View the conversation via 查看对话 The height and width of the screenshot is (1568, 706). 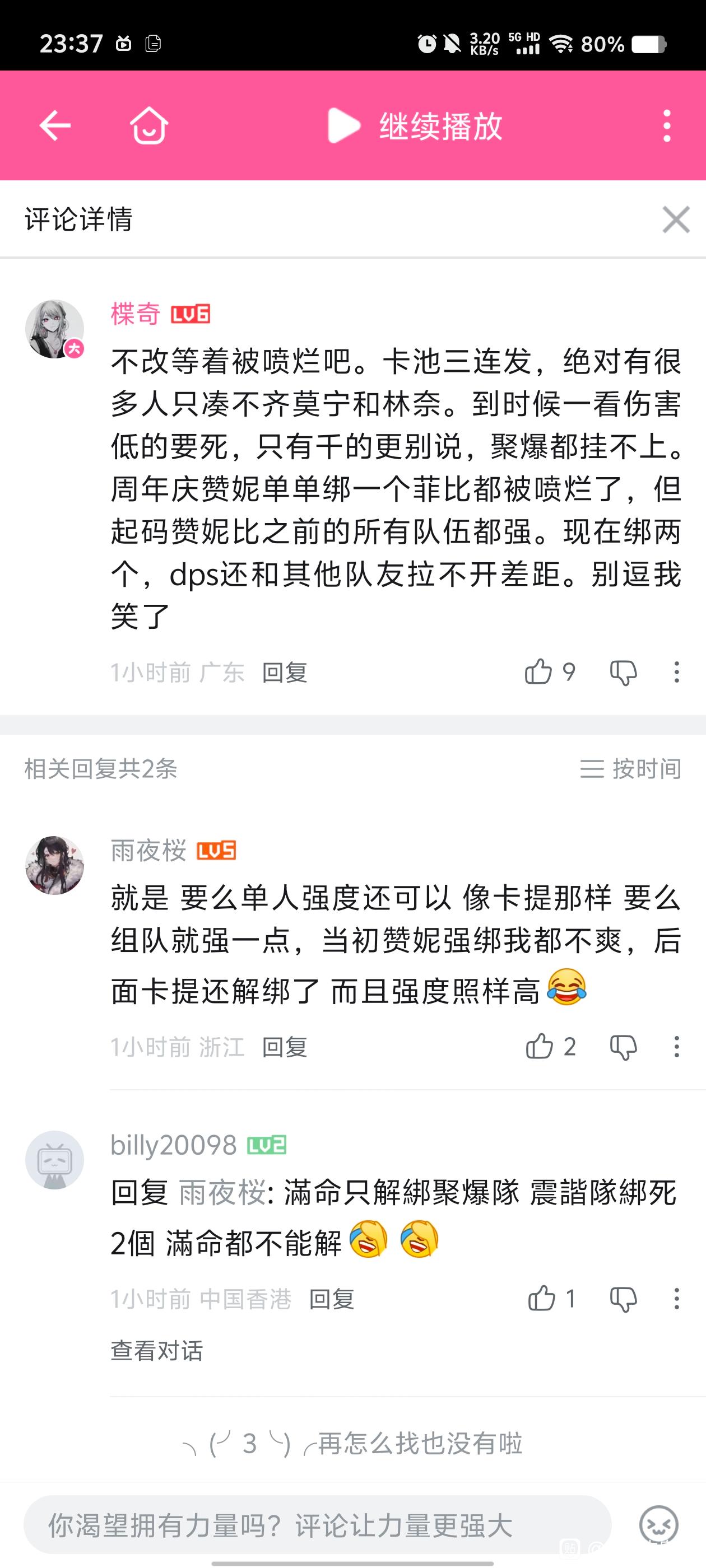pos(156,1351)
